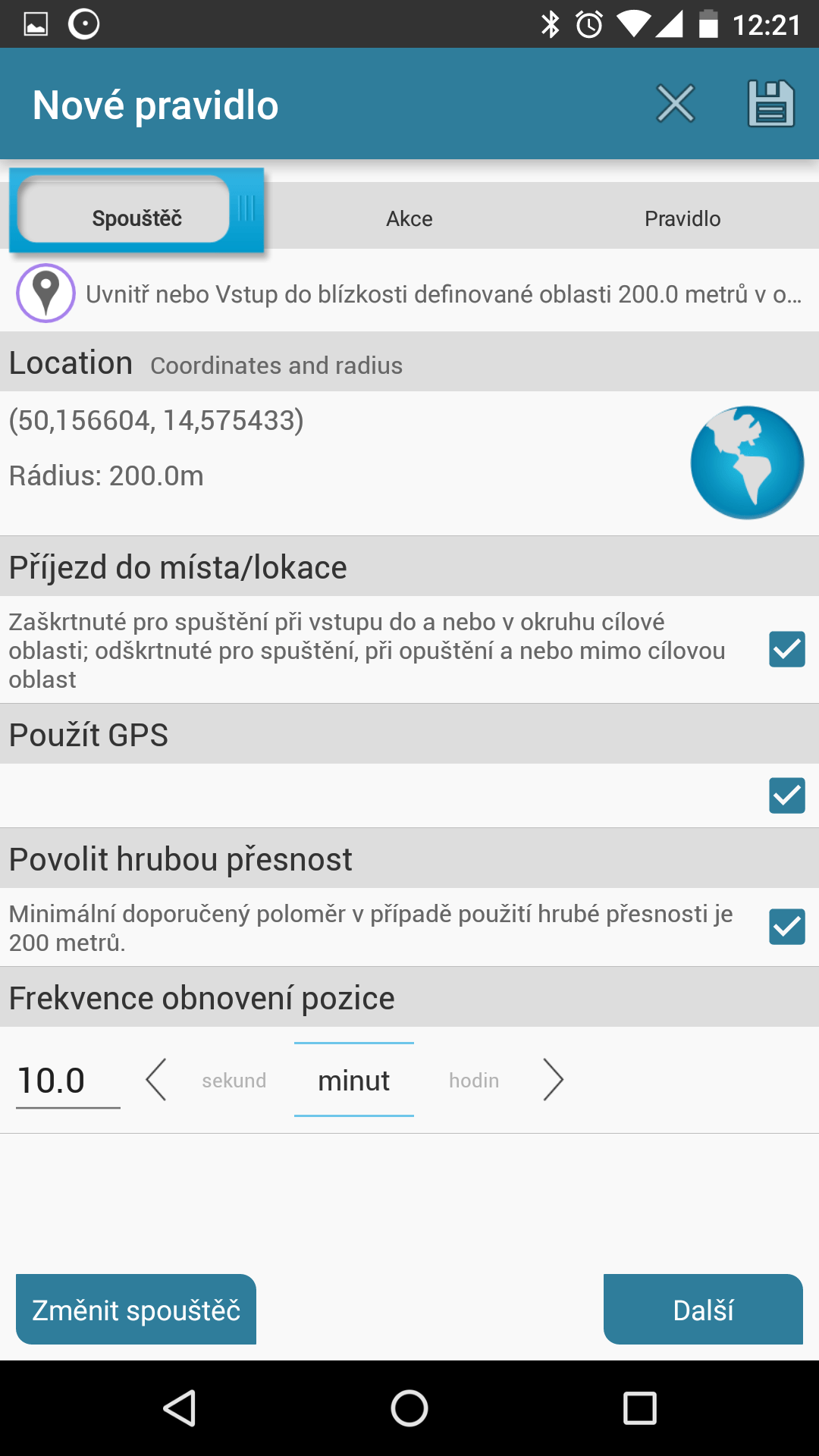Viewport: 819px width, 1456px height.
Task: Toggle the Použít GPS checkbox
Action: pyautogui.click(x=786, y=795)
